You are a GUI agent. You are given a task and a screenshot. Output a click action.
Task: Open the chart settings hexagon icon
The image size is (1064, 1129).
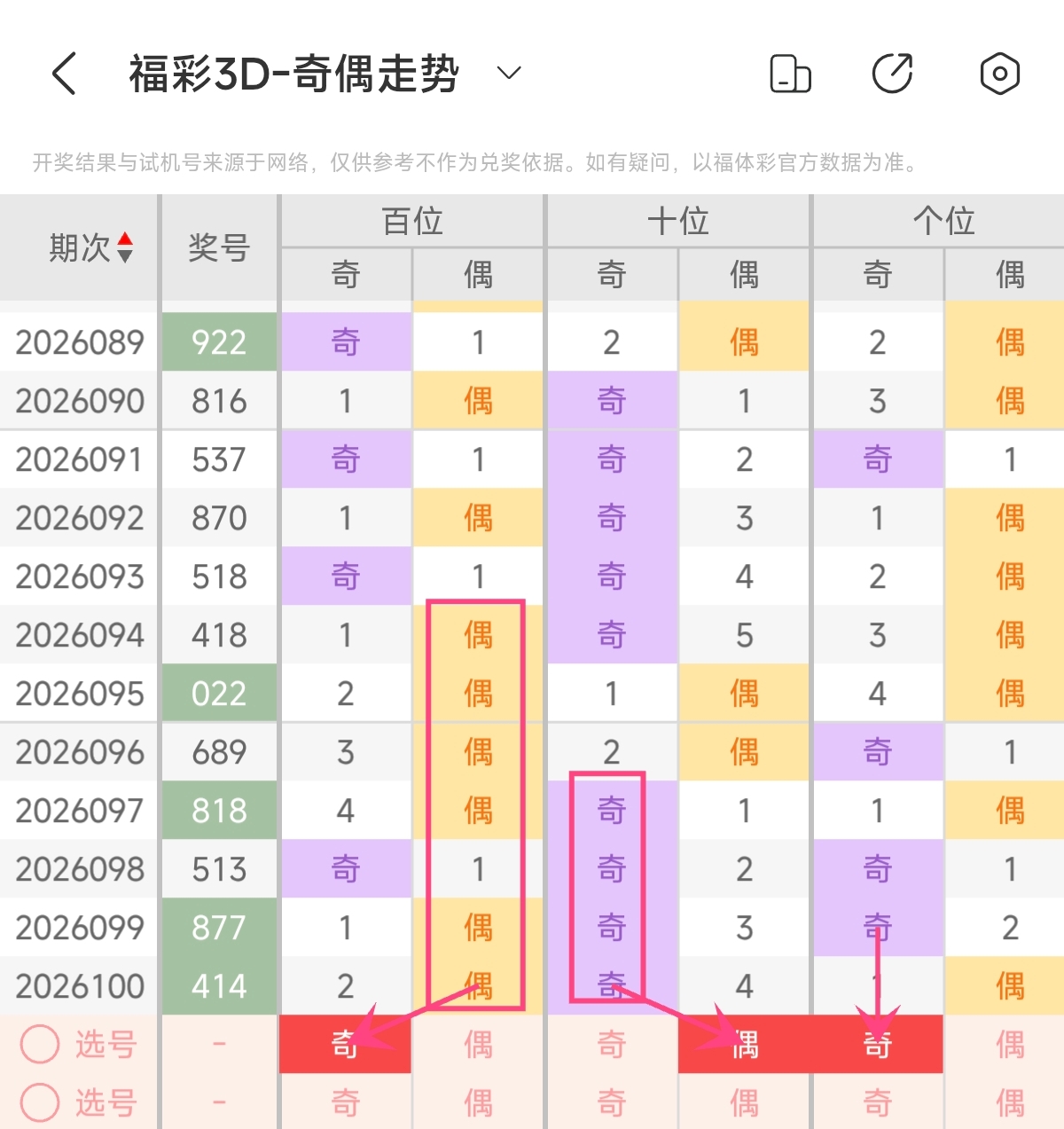(x=999, y=73)
